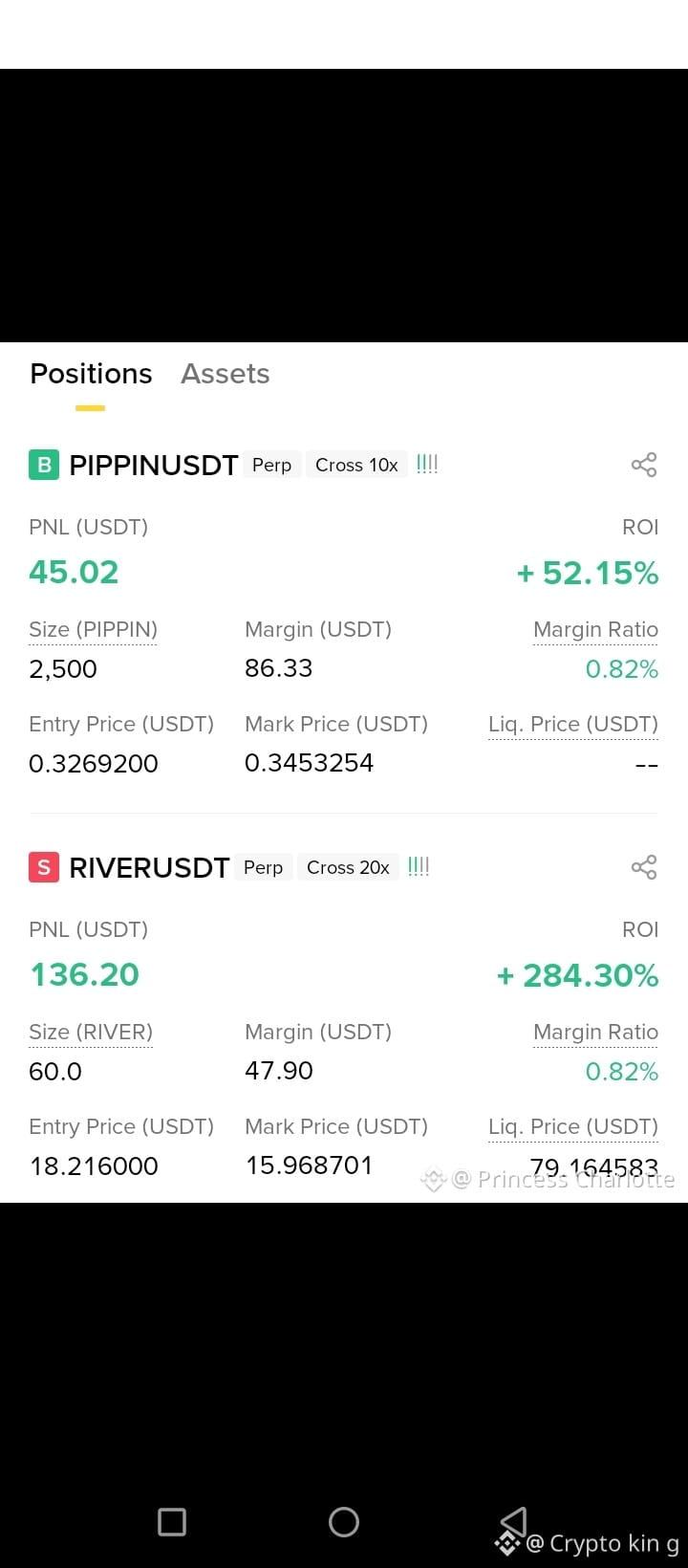Image resolution: width=688 pixels, height=1568 pixels.
Task: Open recent apps from navigation bar
Action: click(172, 1522)
